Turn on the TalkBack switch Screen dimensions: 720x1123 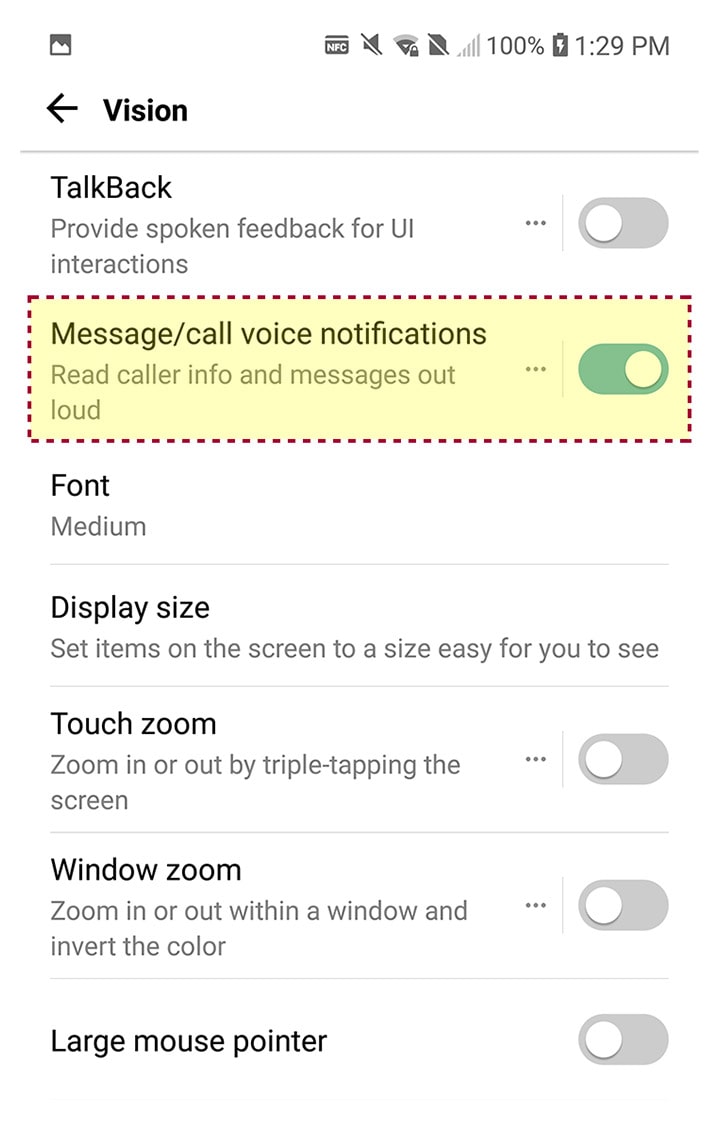[622, 223]
